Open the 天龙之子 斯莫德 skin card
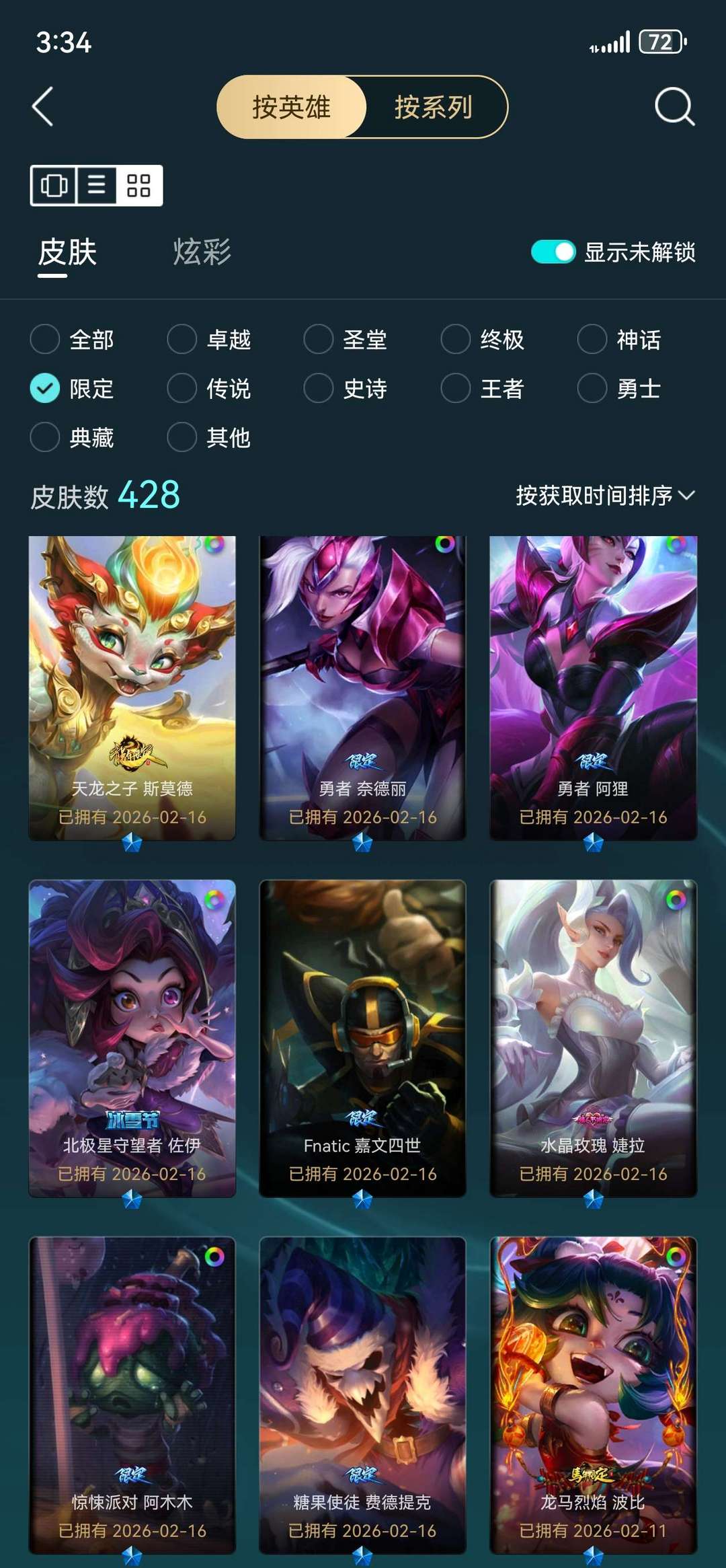Viewport: 726px width, 1568px height. 132,687
